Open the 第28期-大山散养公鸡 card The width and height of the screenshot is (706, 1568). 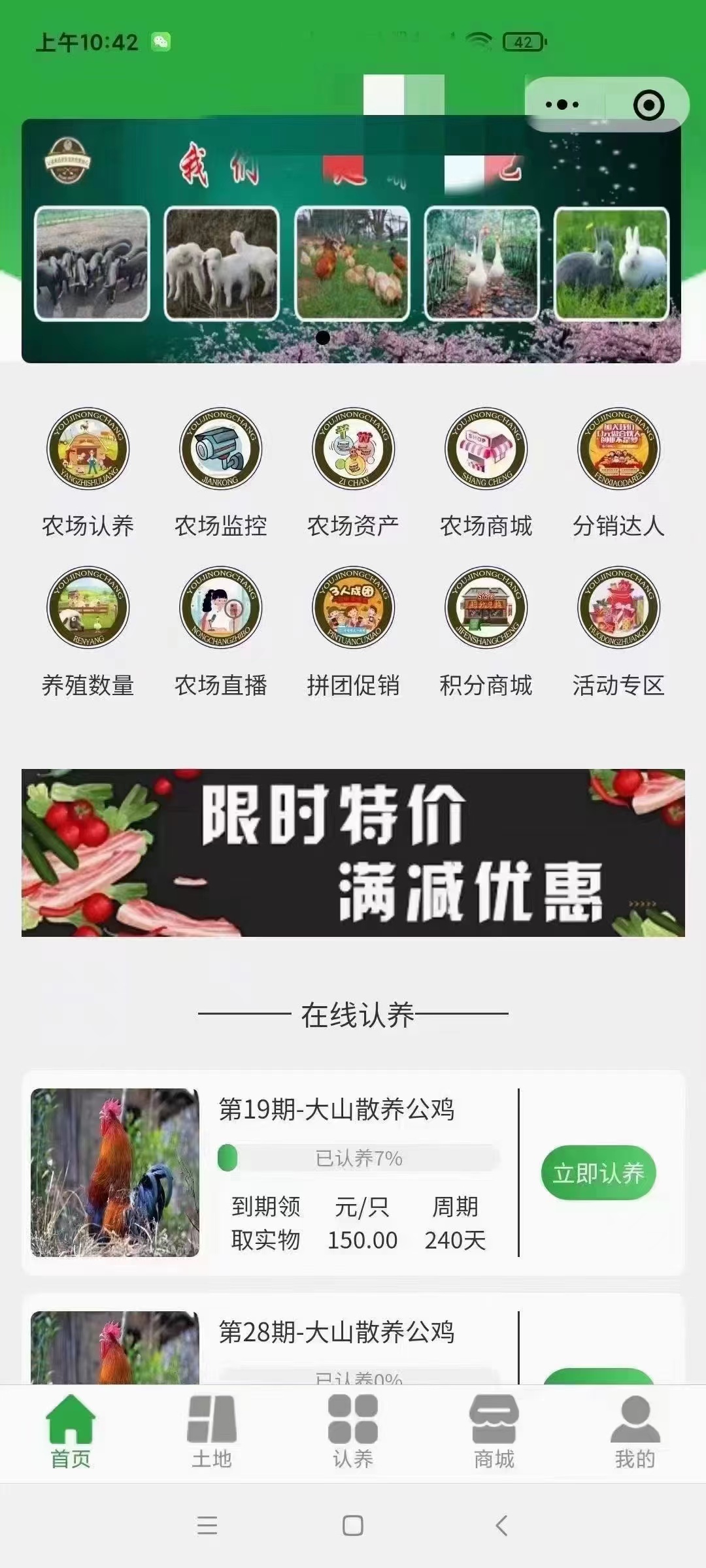[x=336, y=1333]
